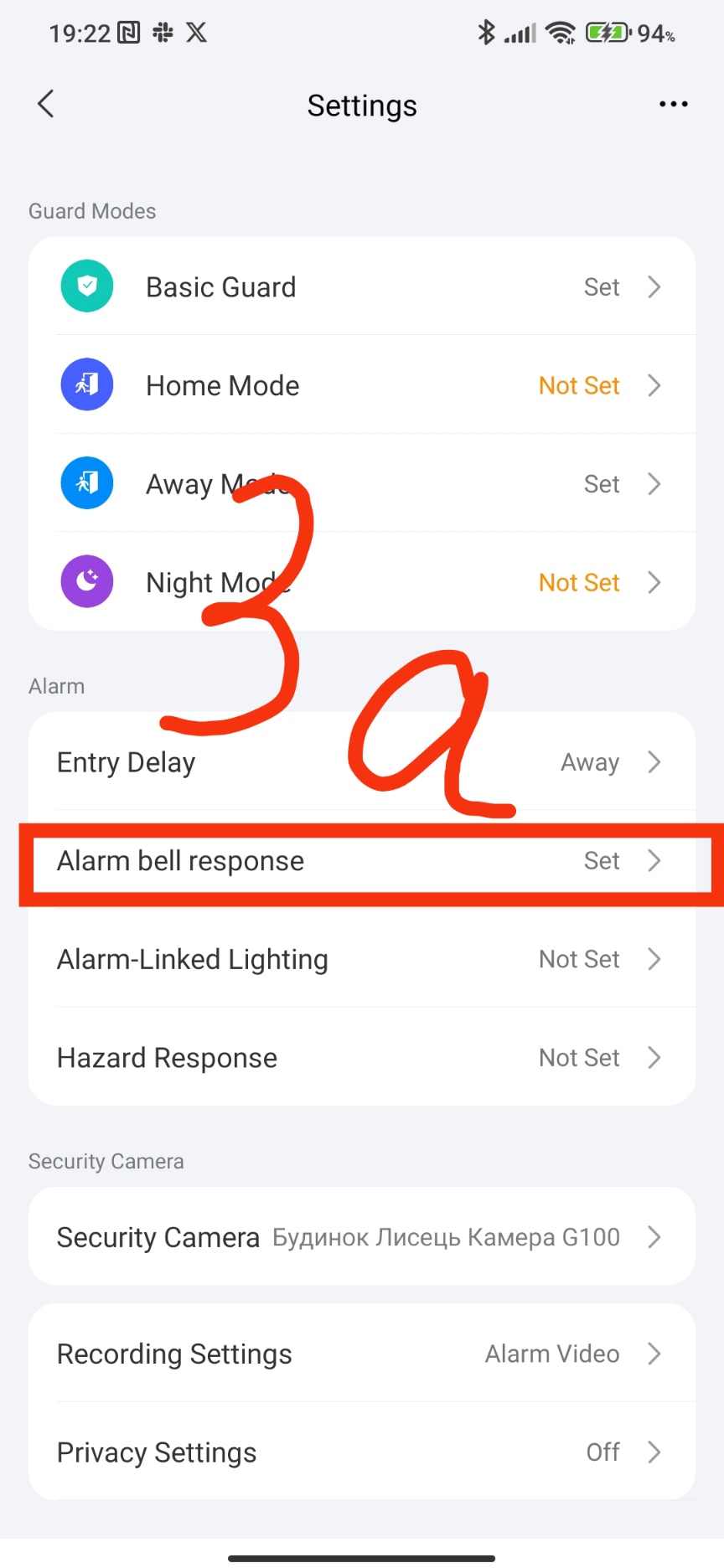The image size is (724, 1568).
Task: Go back using the top-left arrow
Action: tap(46, 105)
